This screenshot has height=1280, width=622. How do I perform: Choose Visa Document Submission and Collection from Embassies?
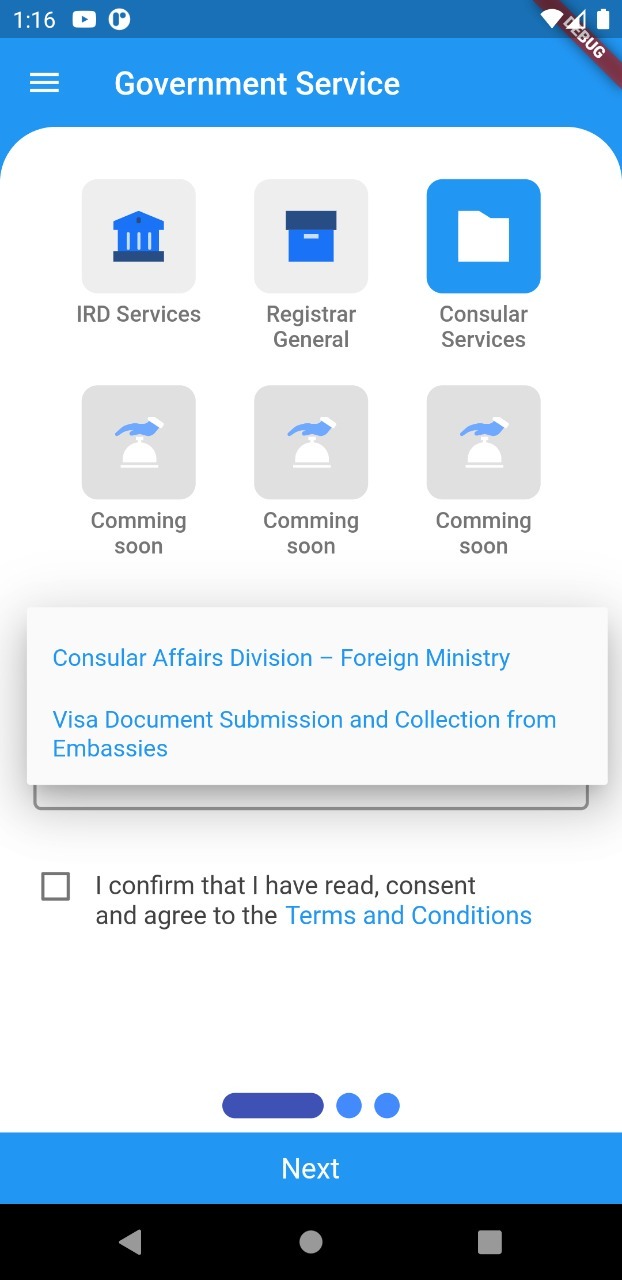[x=304, y=734]
